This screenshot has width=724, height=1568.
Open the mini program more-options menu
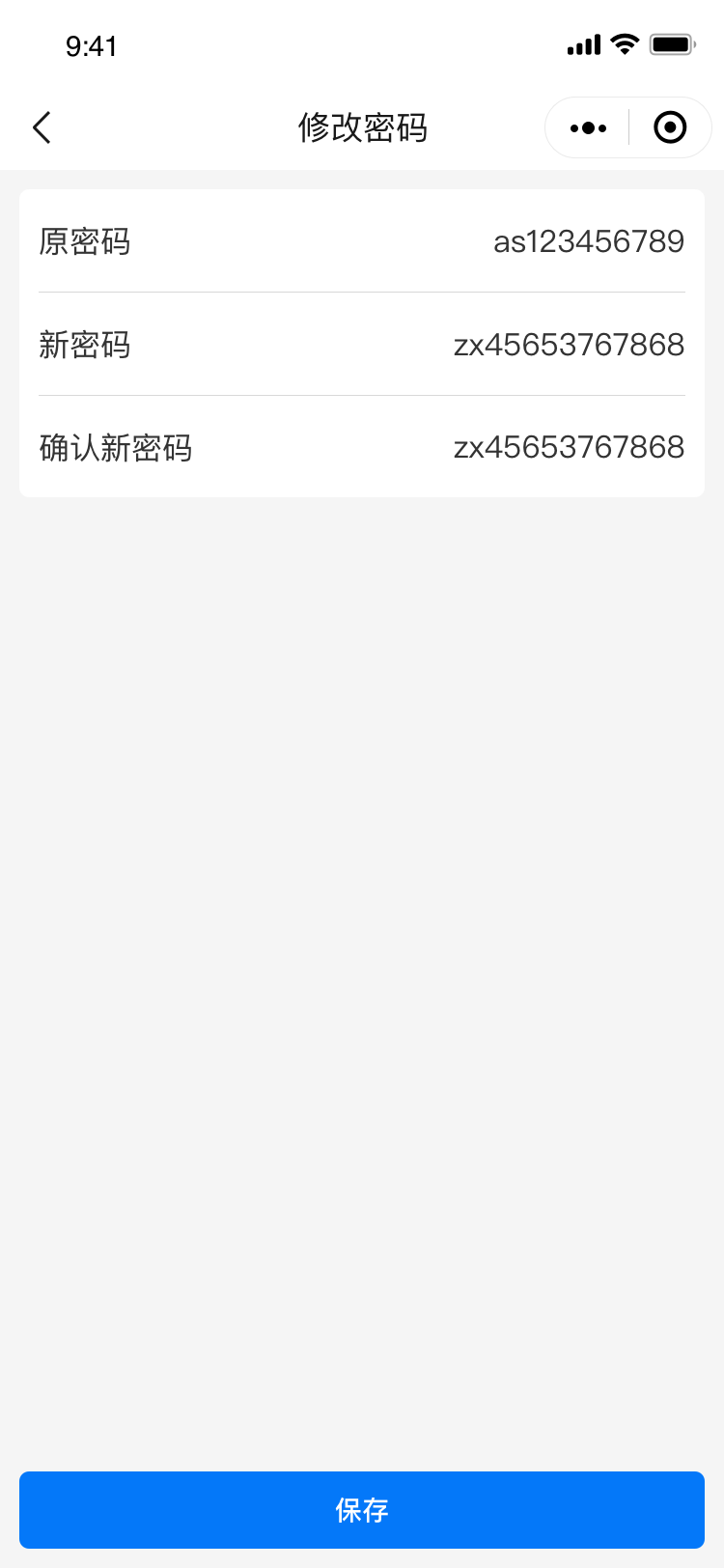pos(588,127)
